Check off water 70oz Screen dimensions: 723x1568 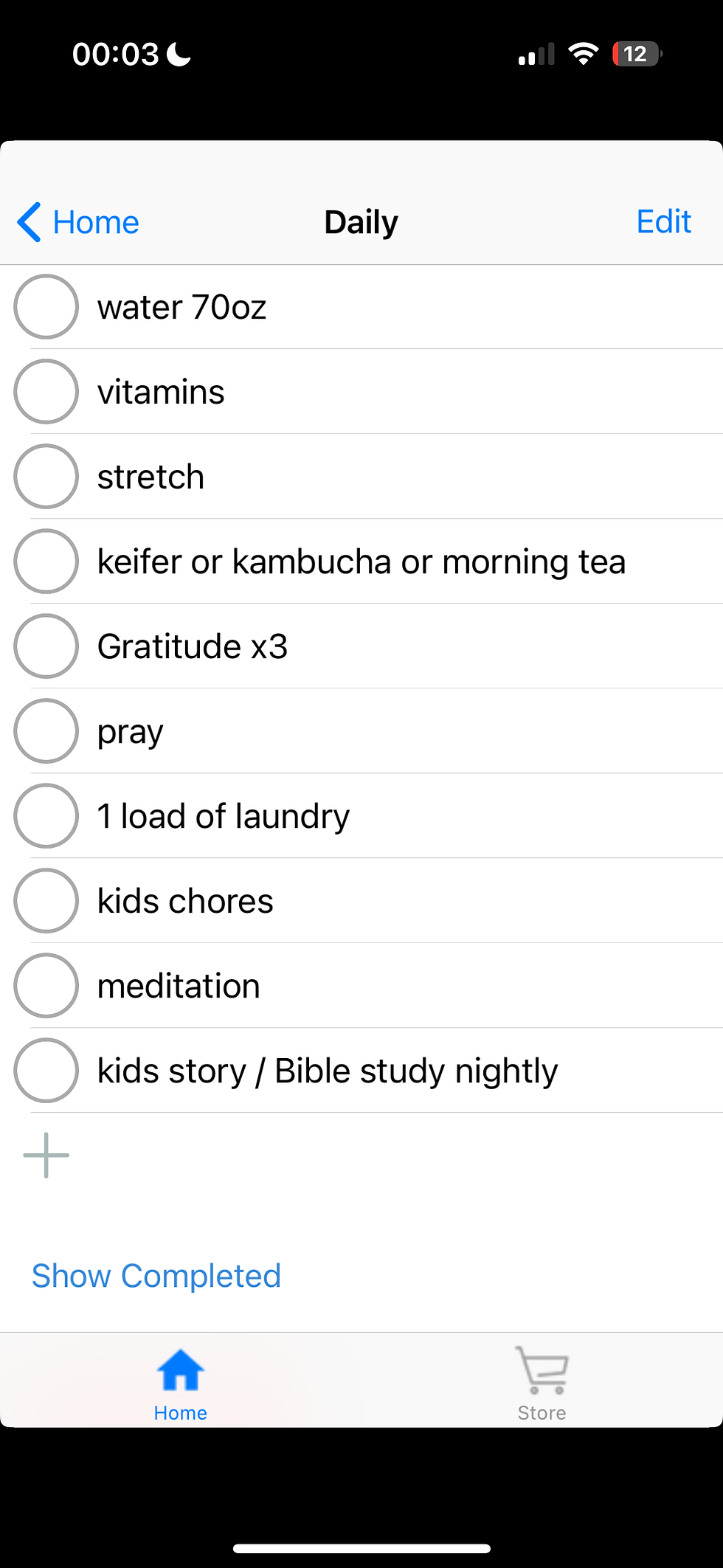(x=46, y=307)
